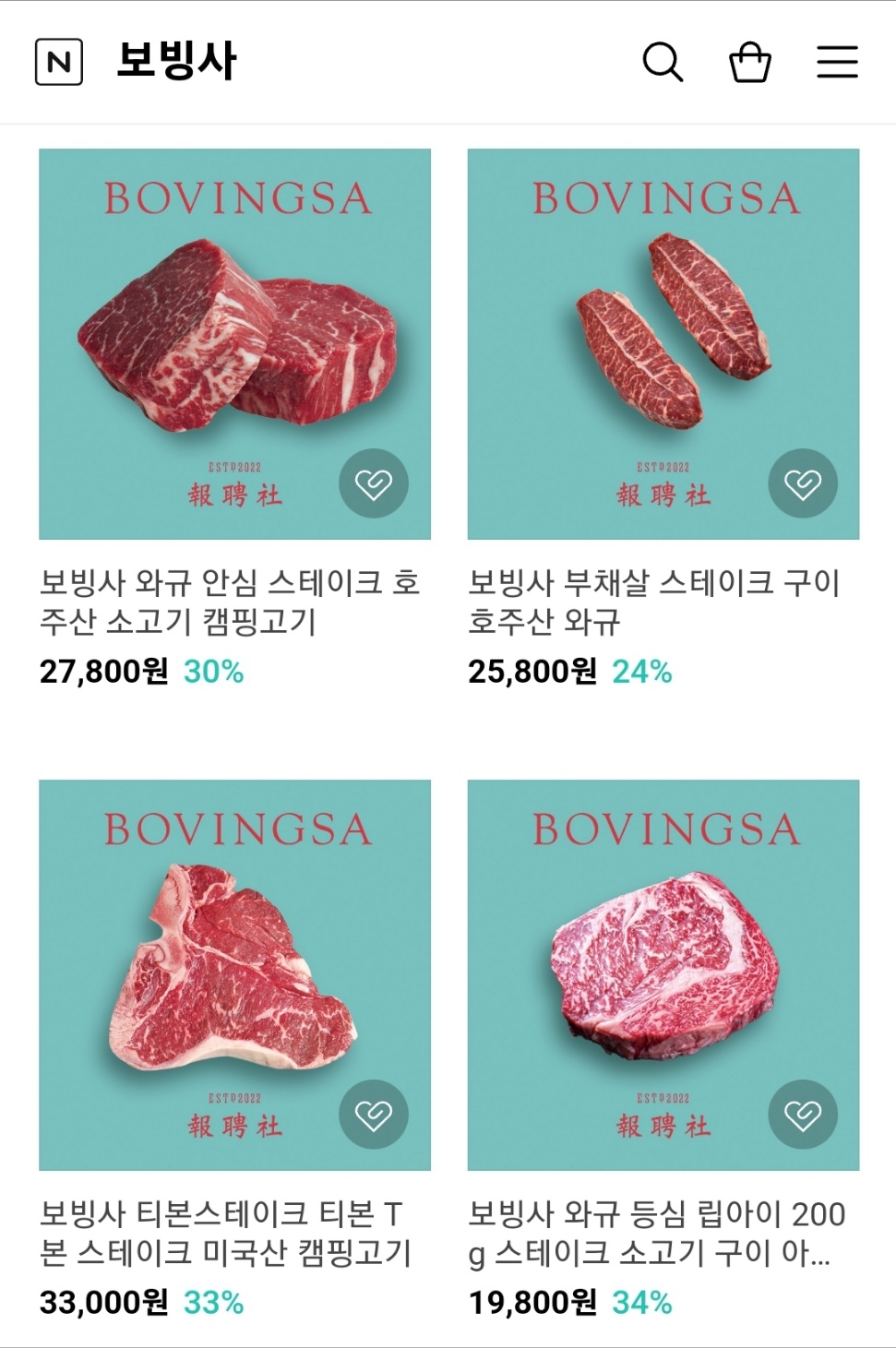Screen dimensions: 896x1348
Task: Open the 와규 안심 스테이크 product
Action: (234, 343)
